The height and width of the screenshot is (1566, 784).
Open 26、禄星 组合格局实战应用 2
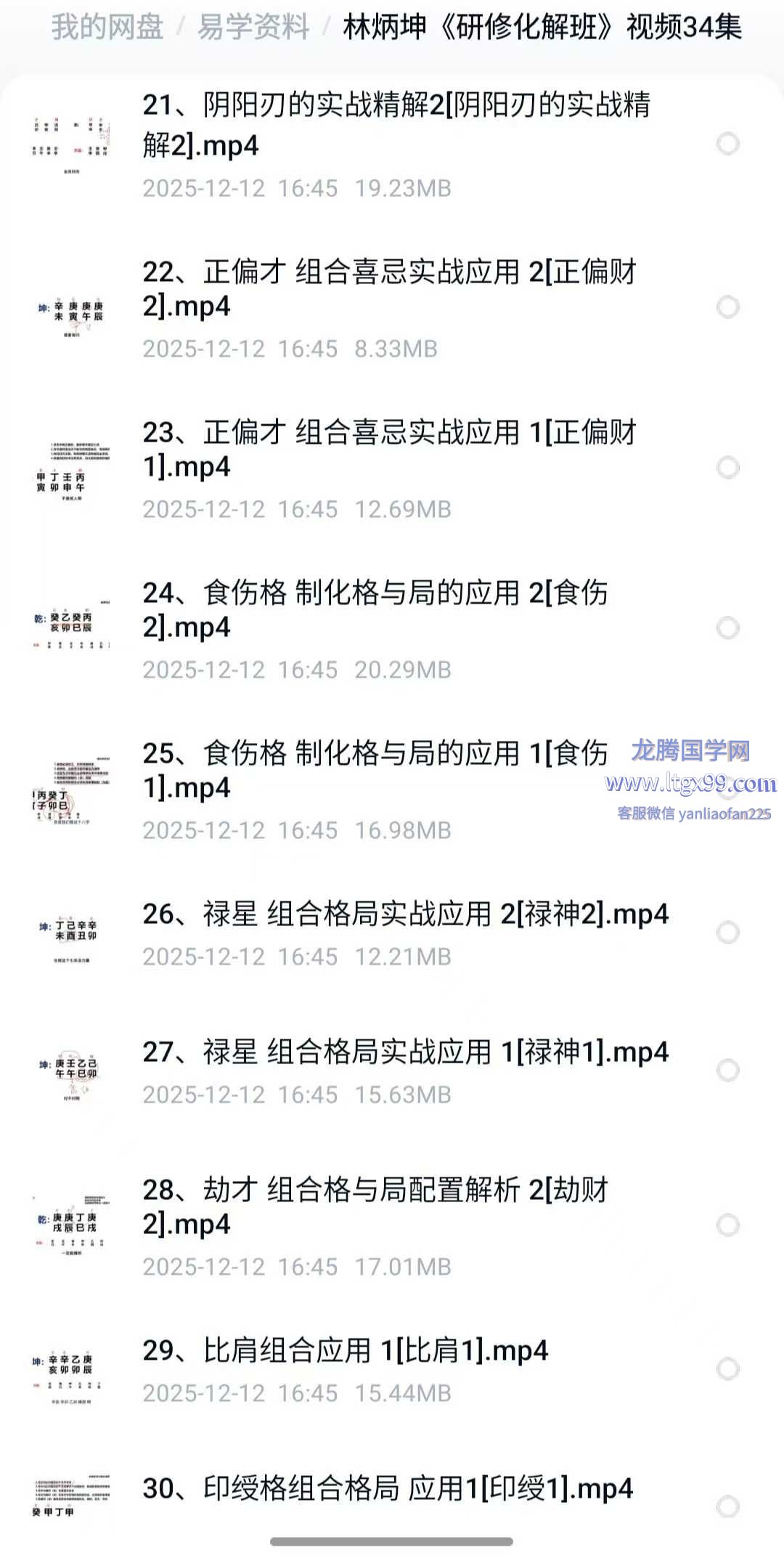pos(405,914)
